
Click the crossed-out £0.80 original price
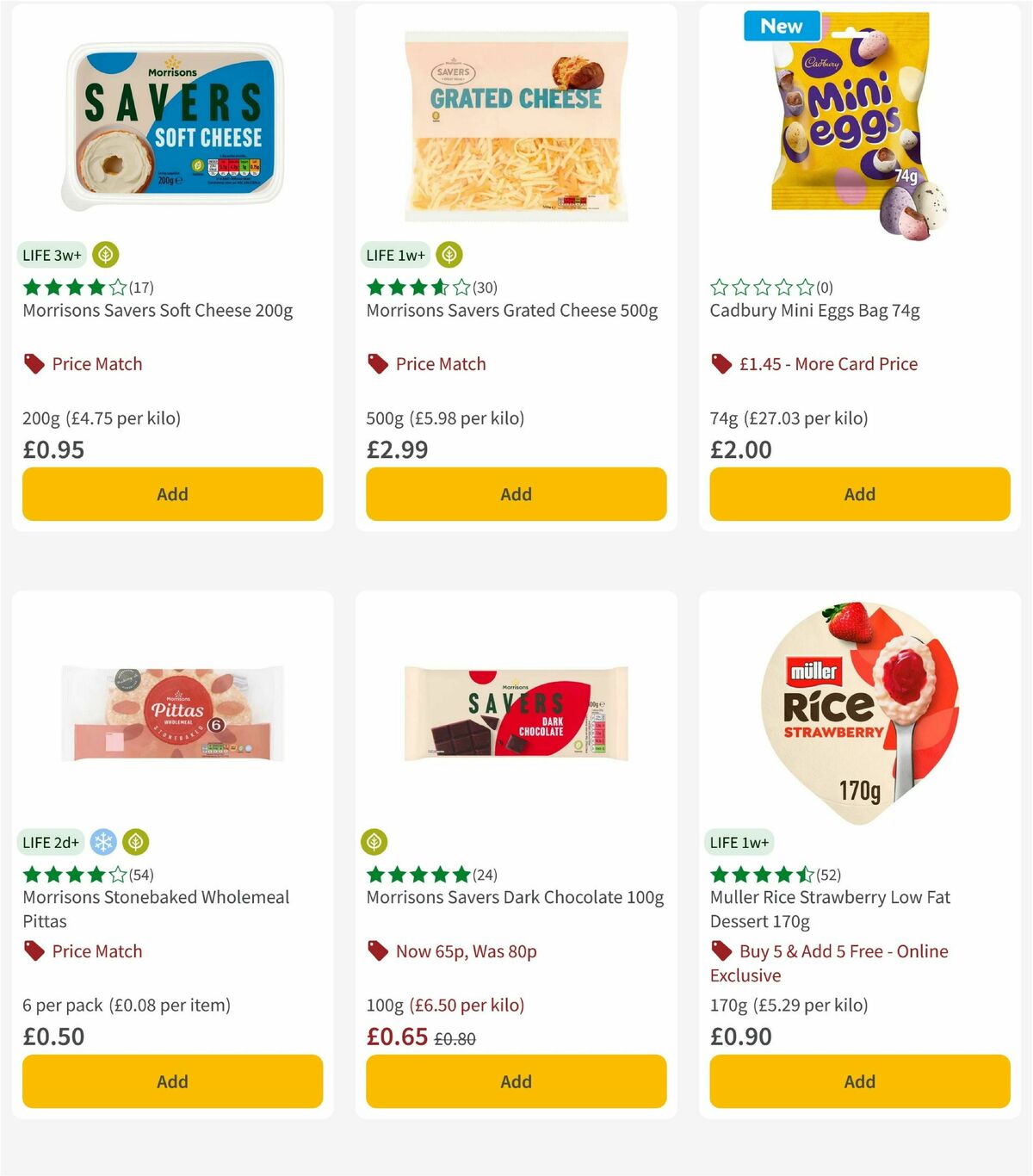[457, 1039]
